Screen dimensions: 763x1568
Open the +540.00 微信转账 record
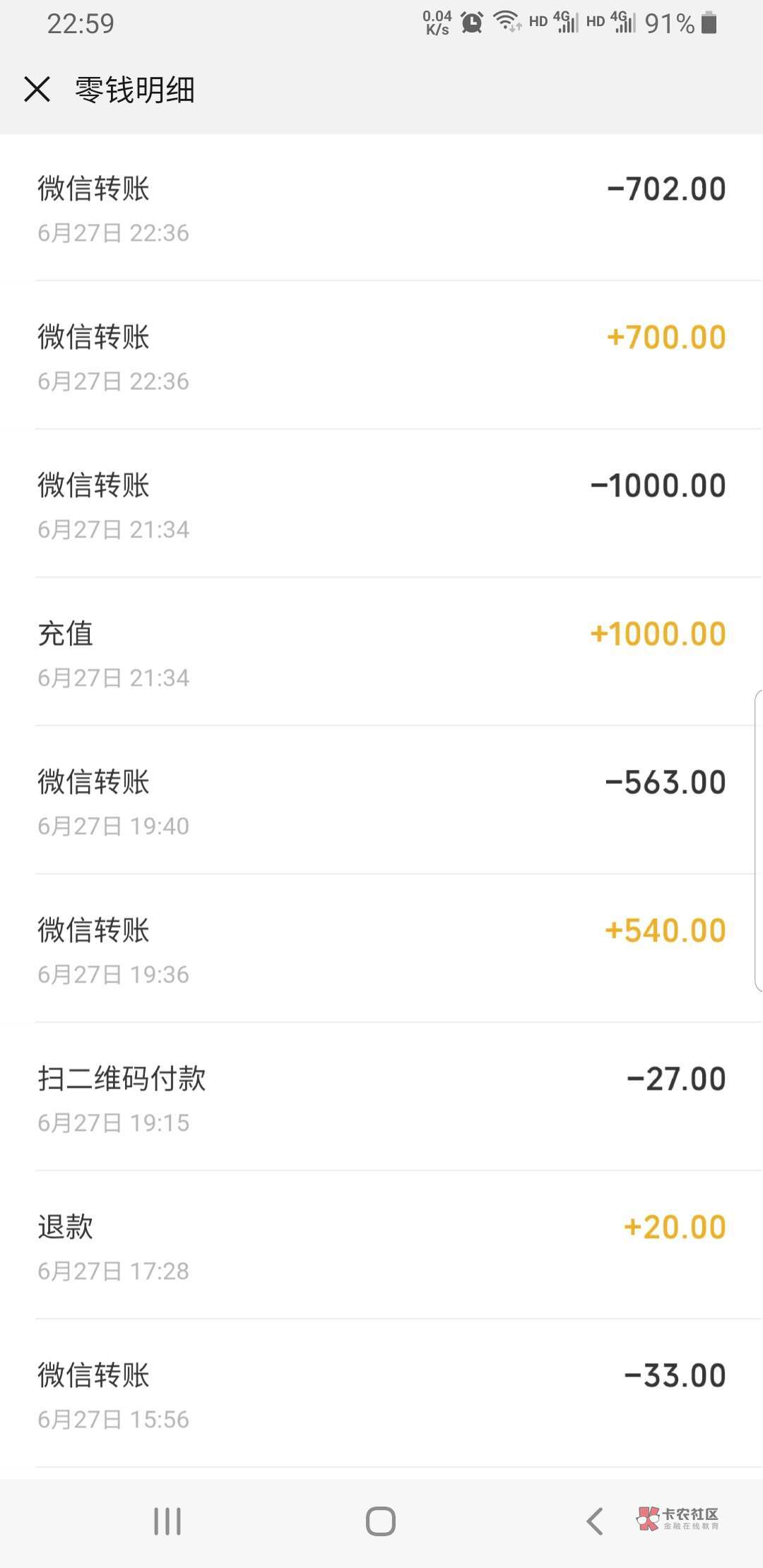coord(381,949)
